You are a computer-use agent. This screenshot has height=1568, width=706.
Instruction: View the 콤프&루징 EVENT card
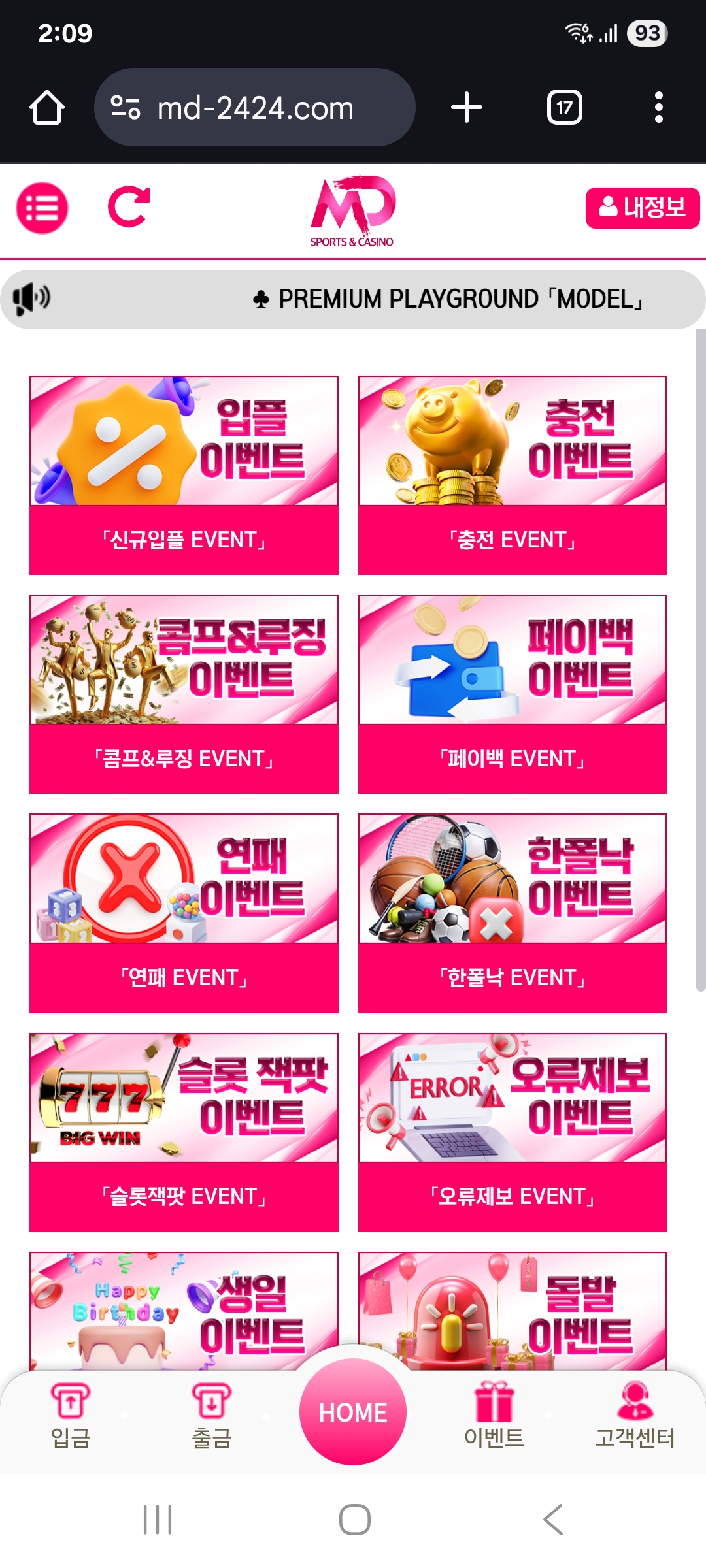click(184, 694)
